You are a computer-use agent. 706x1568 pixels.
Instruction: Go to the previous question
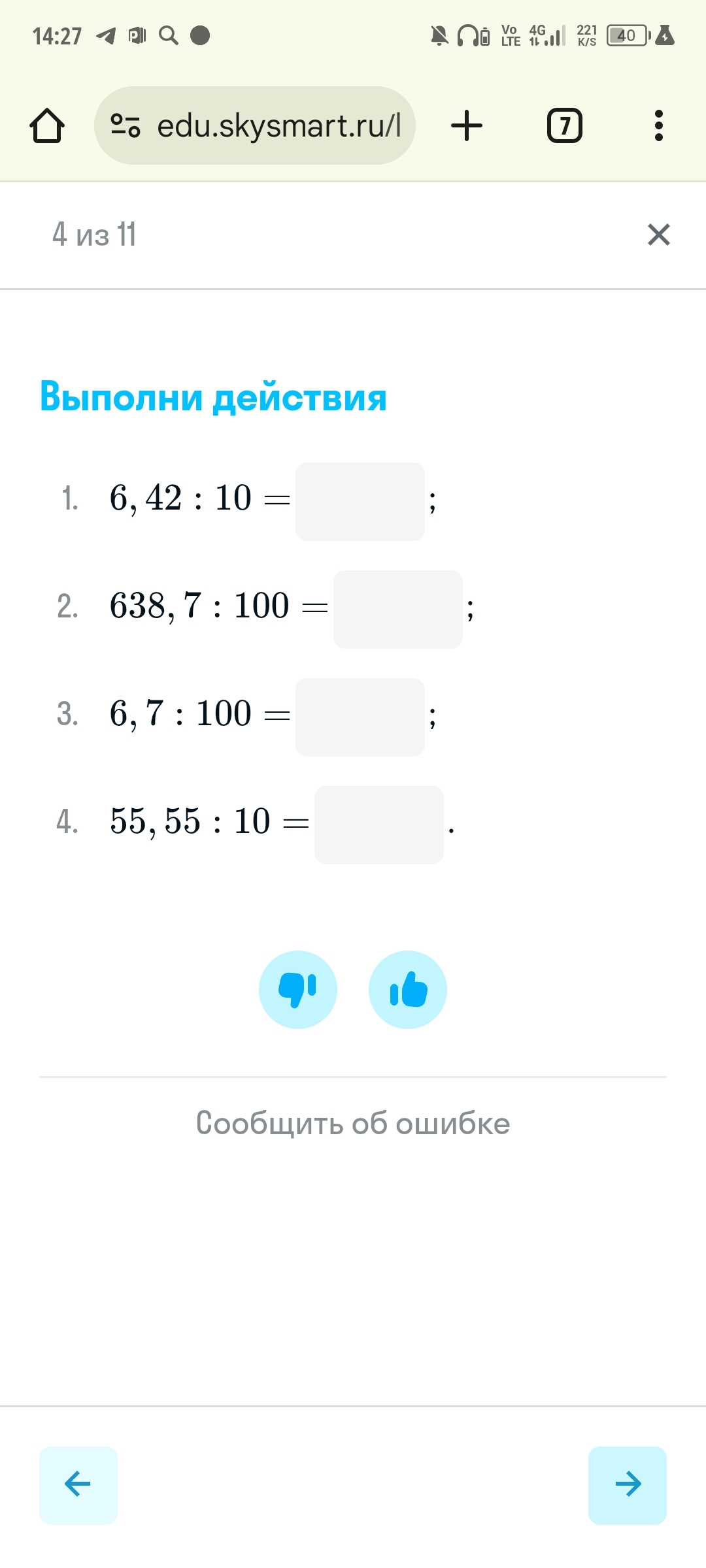point(78,1485)
